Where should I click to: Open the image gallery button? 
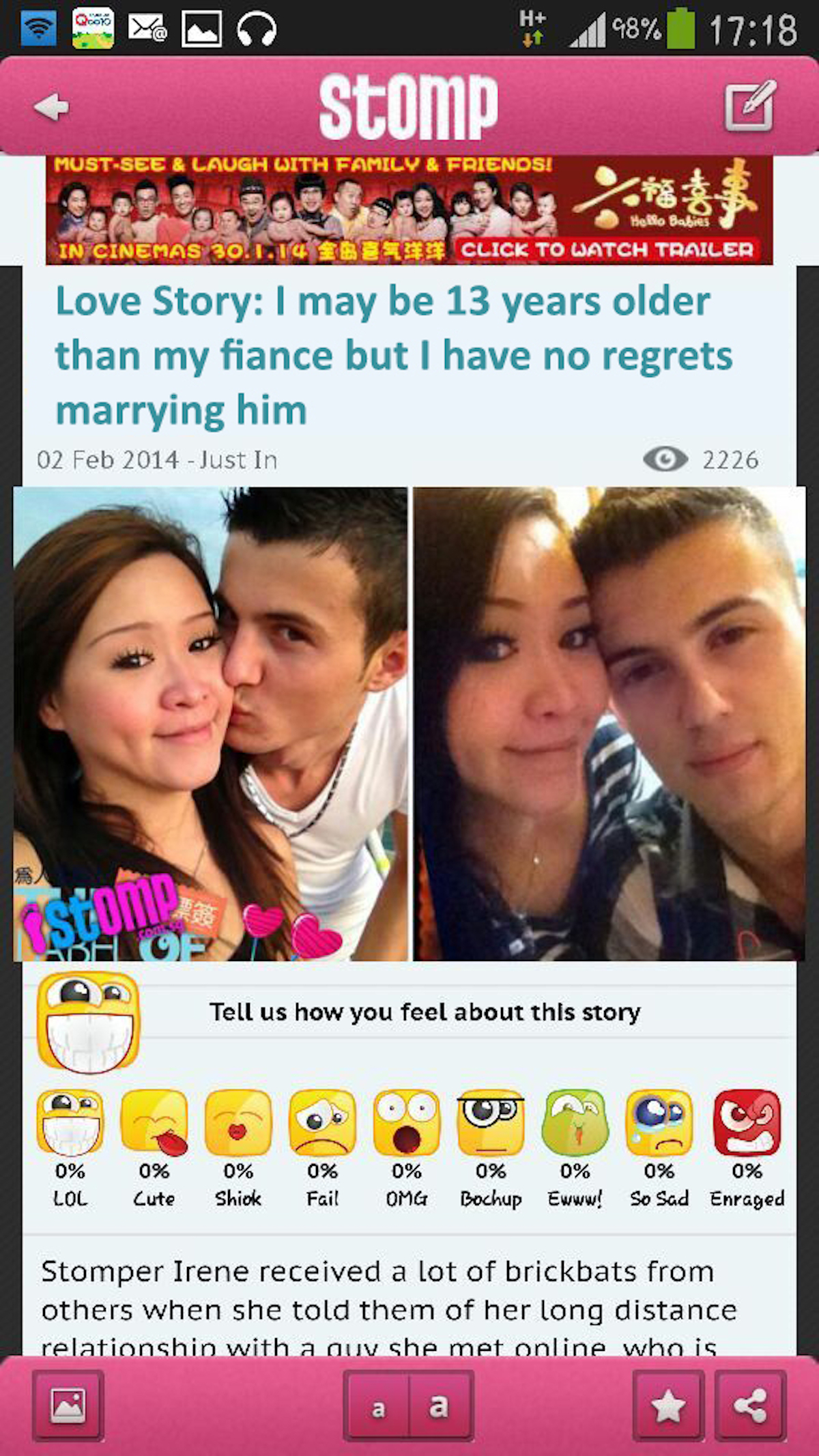coord(68,1405)
